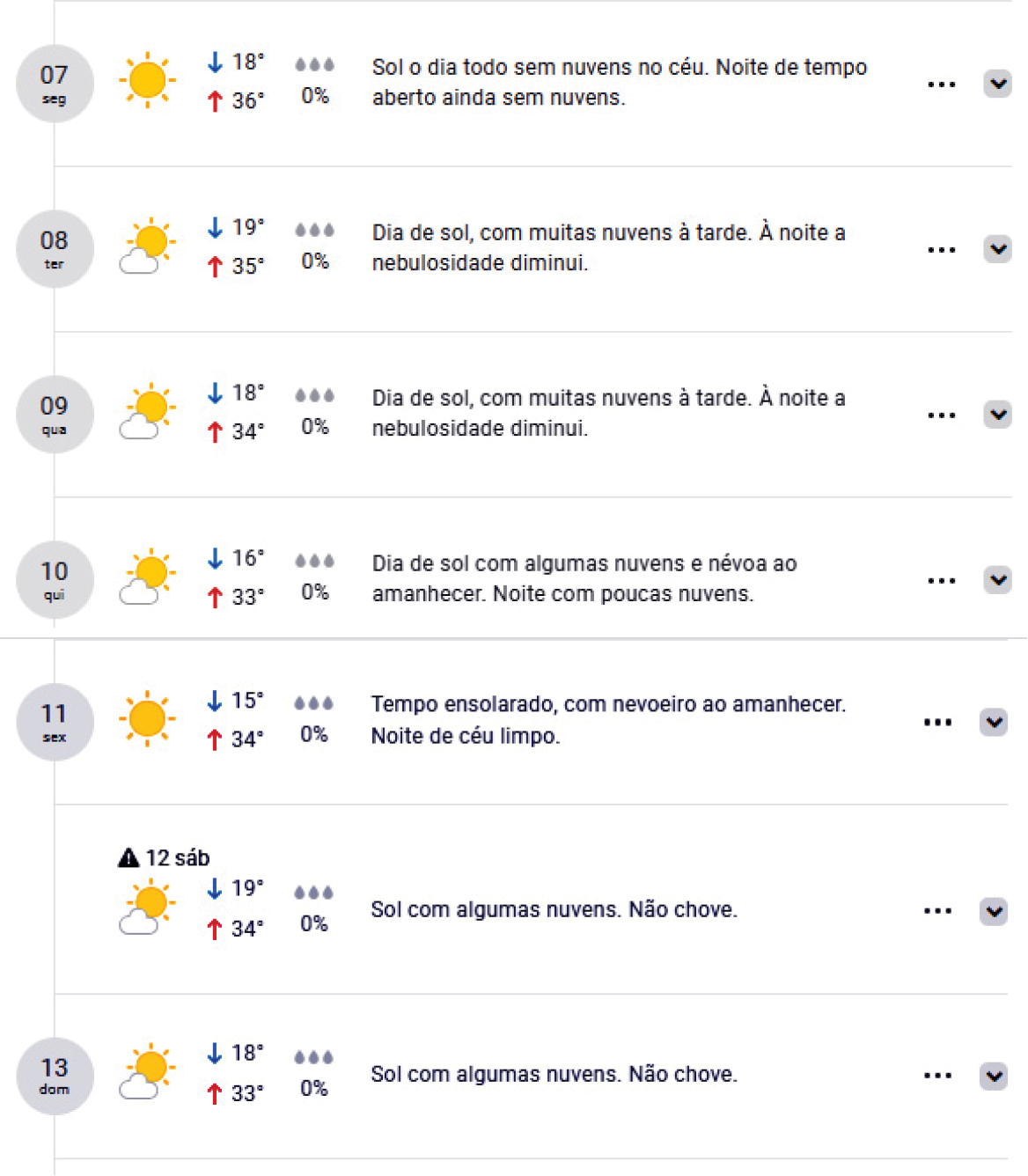1028x1176 pixels.
Task: Expand forecast details for 12 sáb
Action: click(994, 911)
